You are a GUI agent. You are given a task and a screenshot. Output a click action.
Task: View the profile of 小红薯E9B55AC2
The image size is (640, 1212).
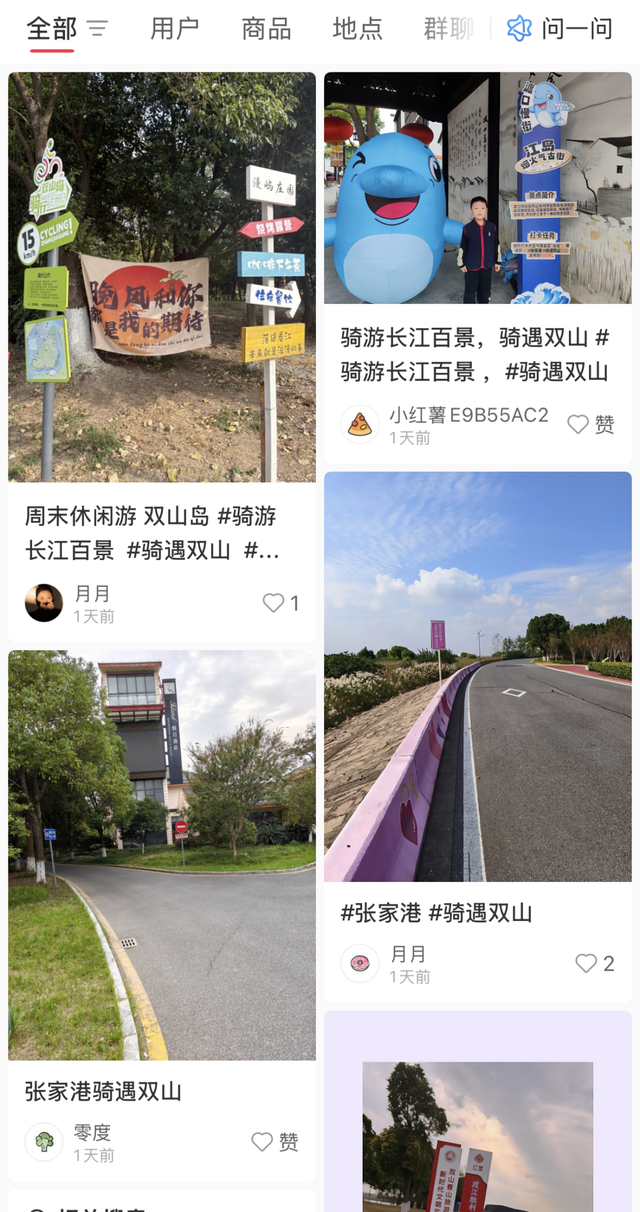point(360,424)
